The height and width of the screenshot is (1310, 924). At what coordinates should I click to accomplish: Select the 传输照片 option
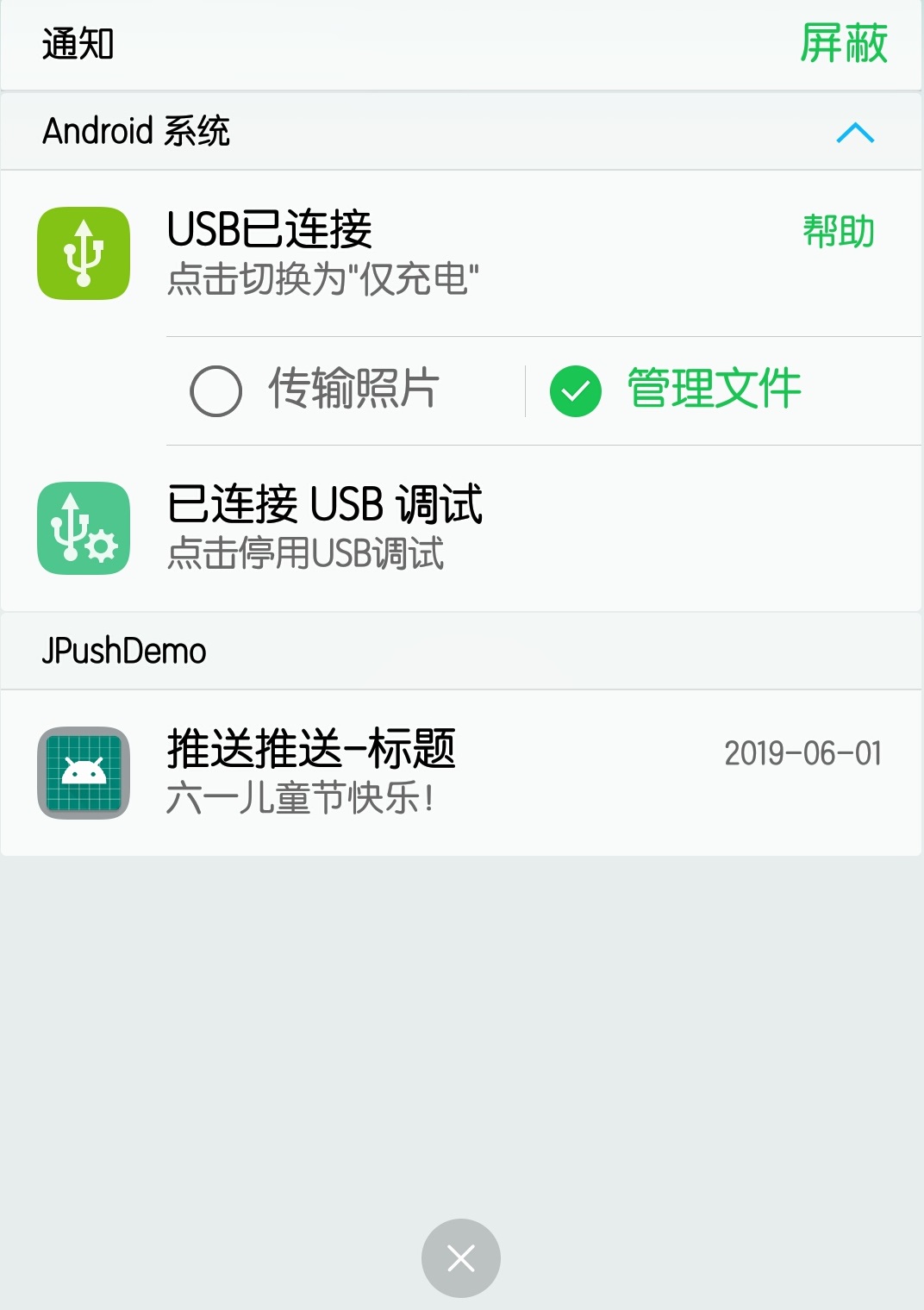tap(315, 390)
